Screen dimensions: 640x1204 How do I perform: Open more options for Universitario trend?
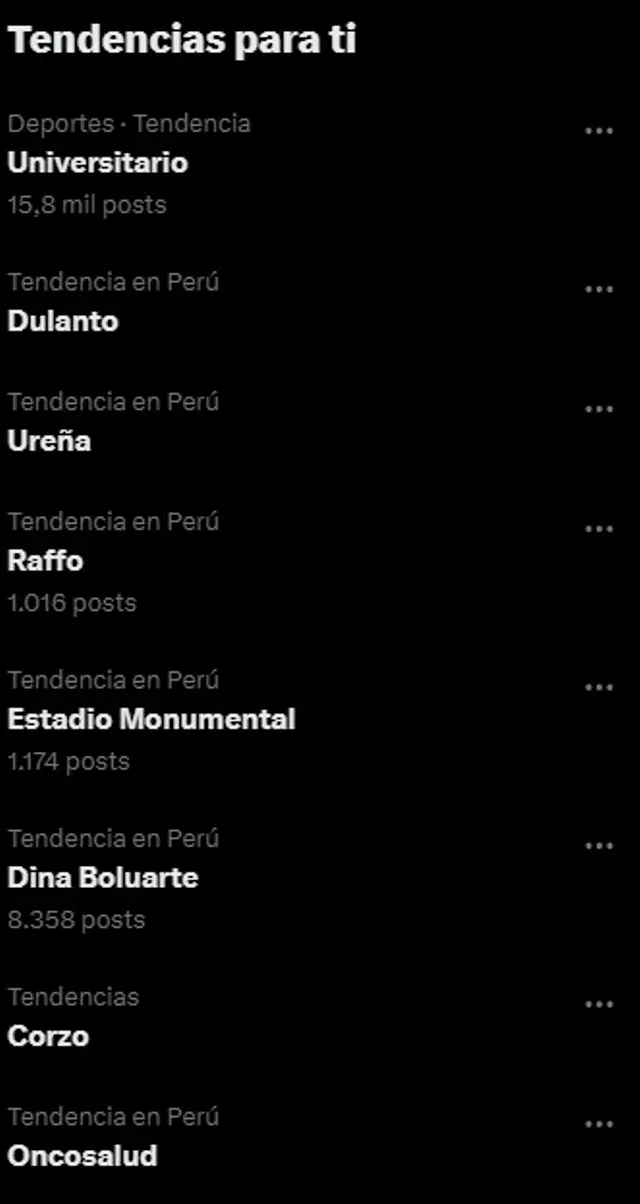(598, 131)
